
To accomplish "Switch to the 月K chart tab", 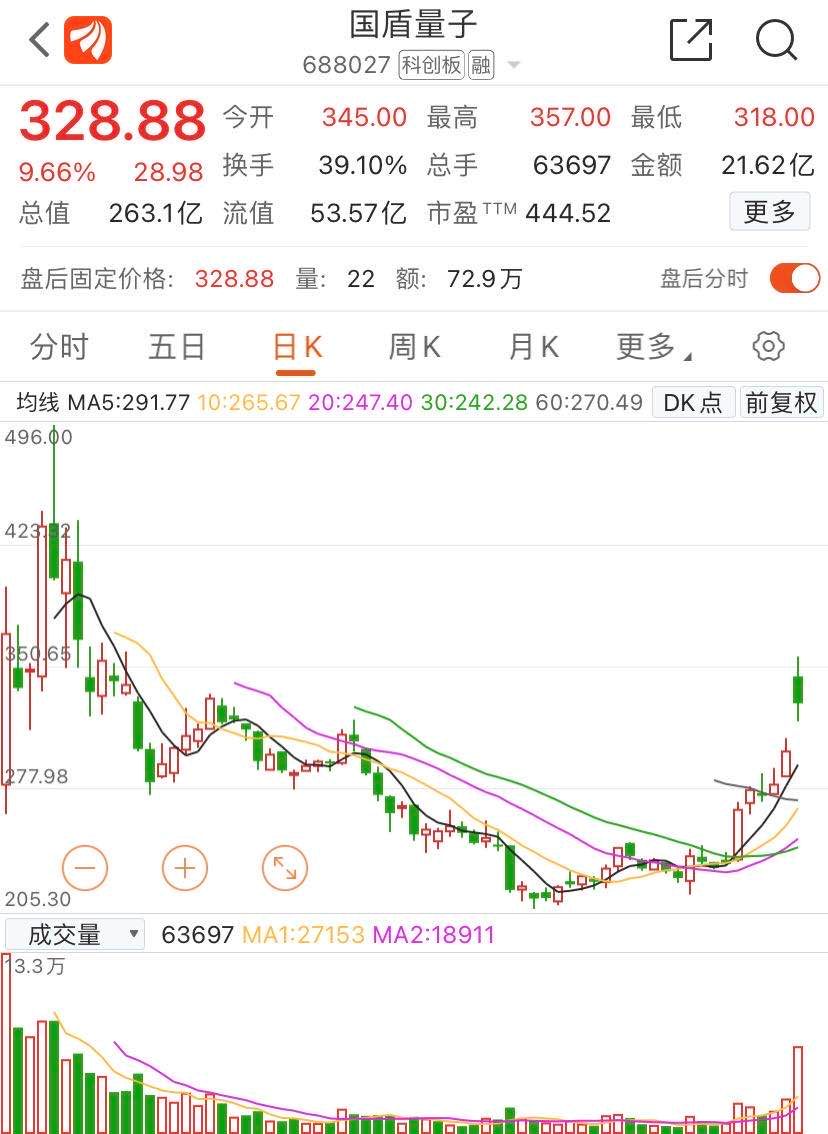I will 533,347.
